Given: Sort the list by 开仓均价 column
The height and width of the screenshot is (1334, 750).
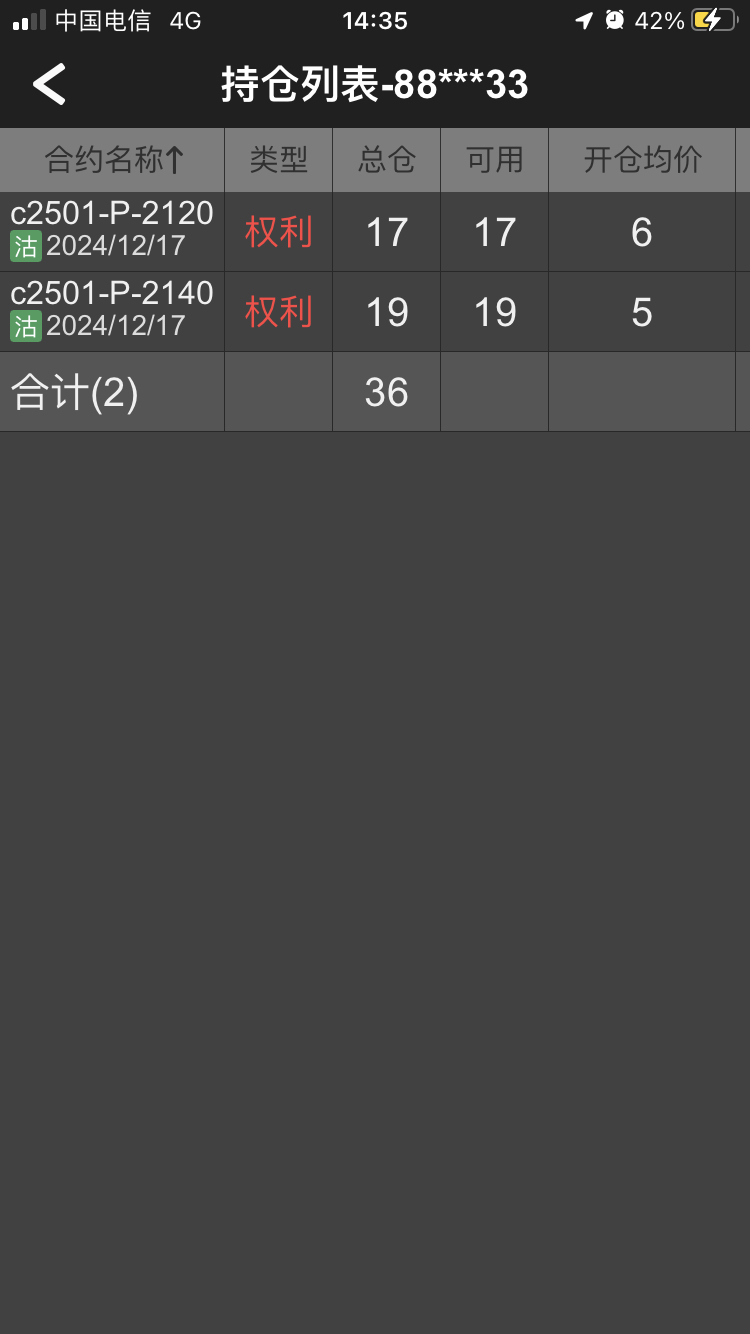Looking at the screenshot, I should click(642, 160).
